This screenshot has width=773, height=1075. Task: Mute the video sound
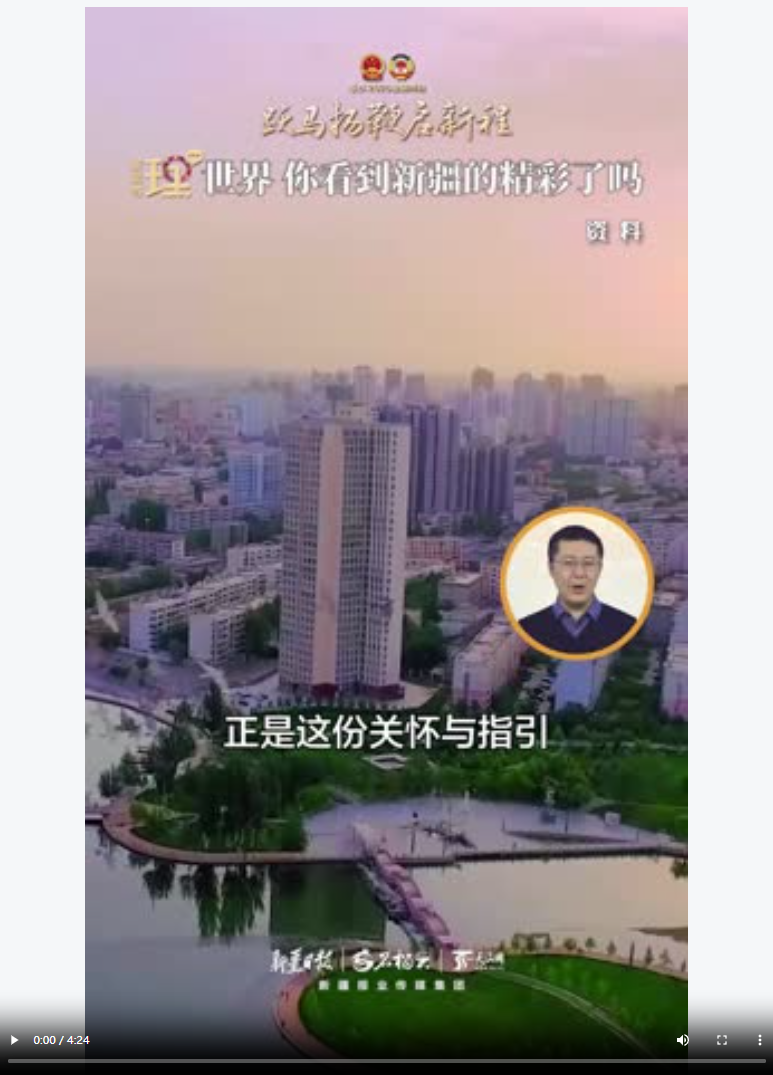[683, 1040]
